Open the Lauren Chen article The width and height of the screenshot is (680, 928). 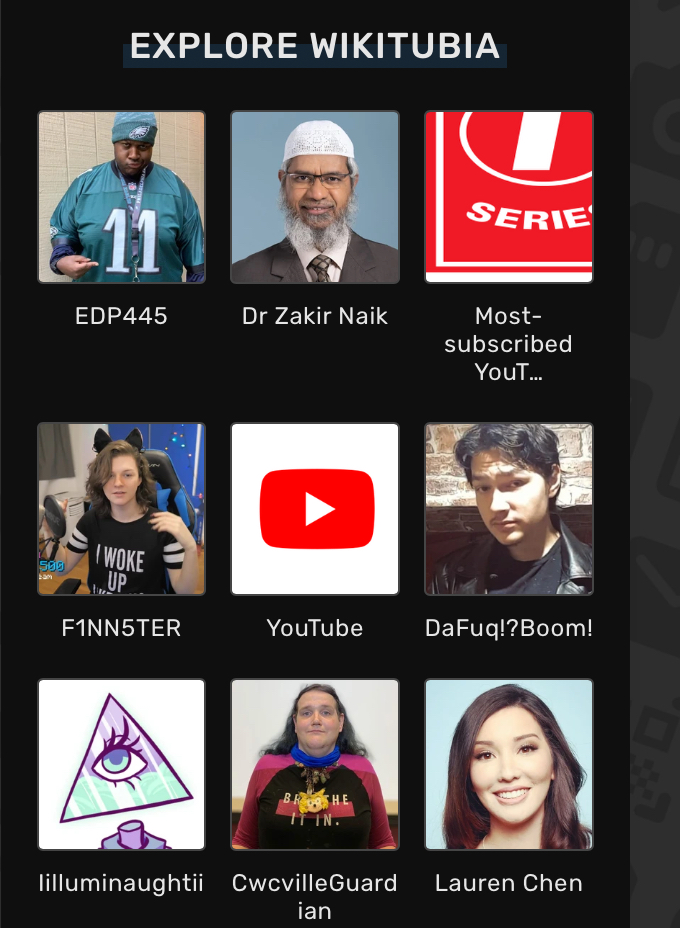pyautogui.click(x=508, y=765)
